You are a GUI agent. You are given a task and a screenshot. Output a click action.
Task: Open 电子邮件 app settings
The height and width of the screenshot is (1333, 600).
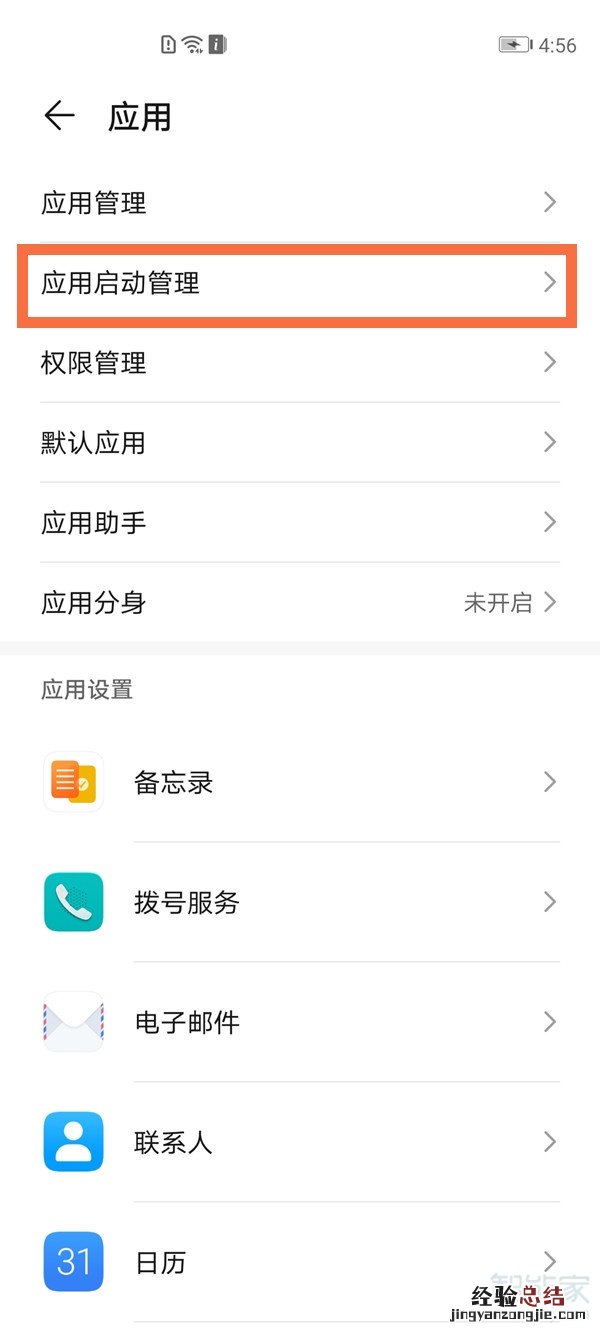[x=300, y=1022]
